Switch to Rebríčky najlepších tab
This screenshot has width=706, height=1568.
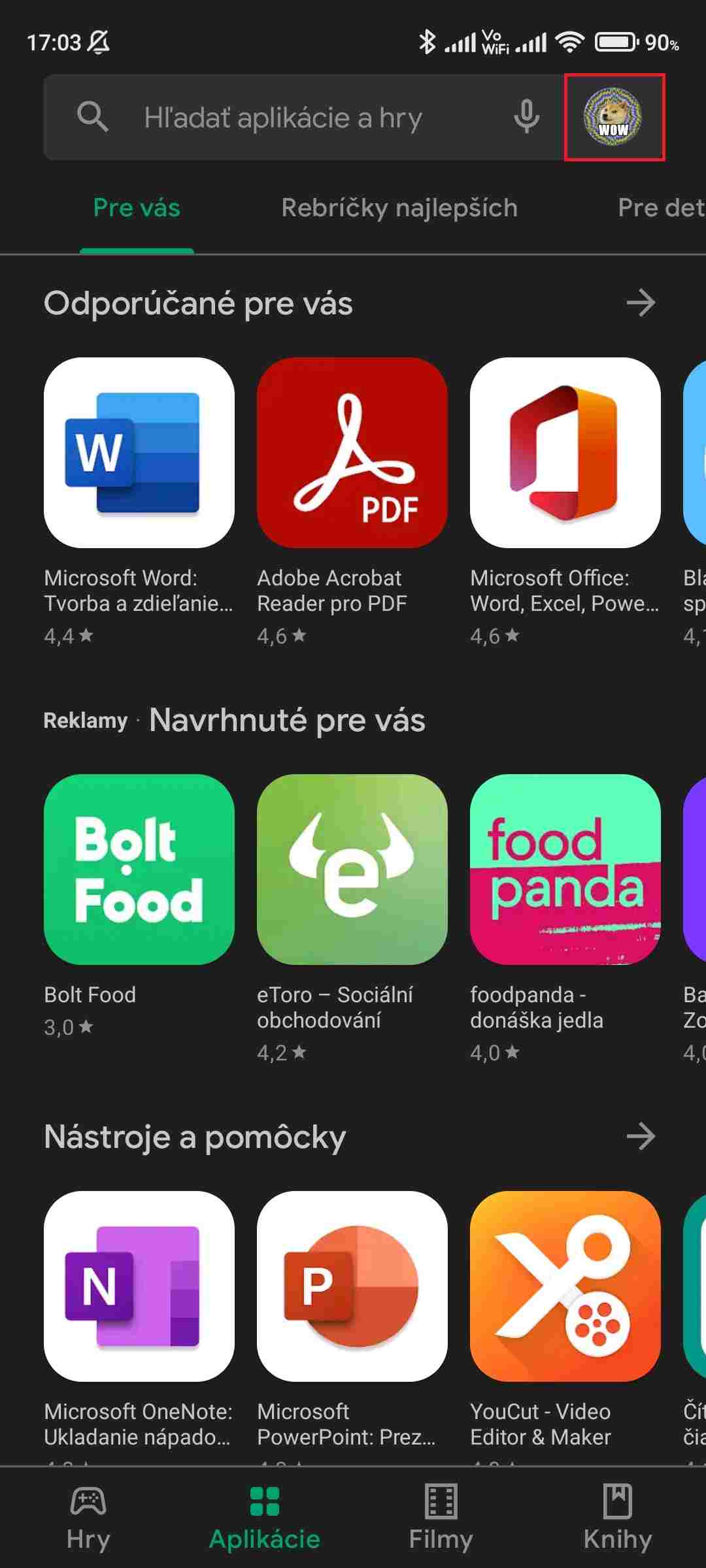(x=399, y=208)
